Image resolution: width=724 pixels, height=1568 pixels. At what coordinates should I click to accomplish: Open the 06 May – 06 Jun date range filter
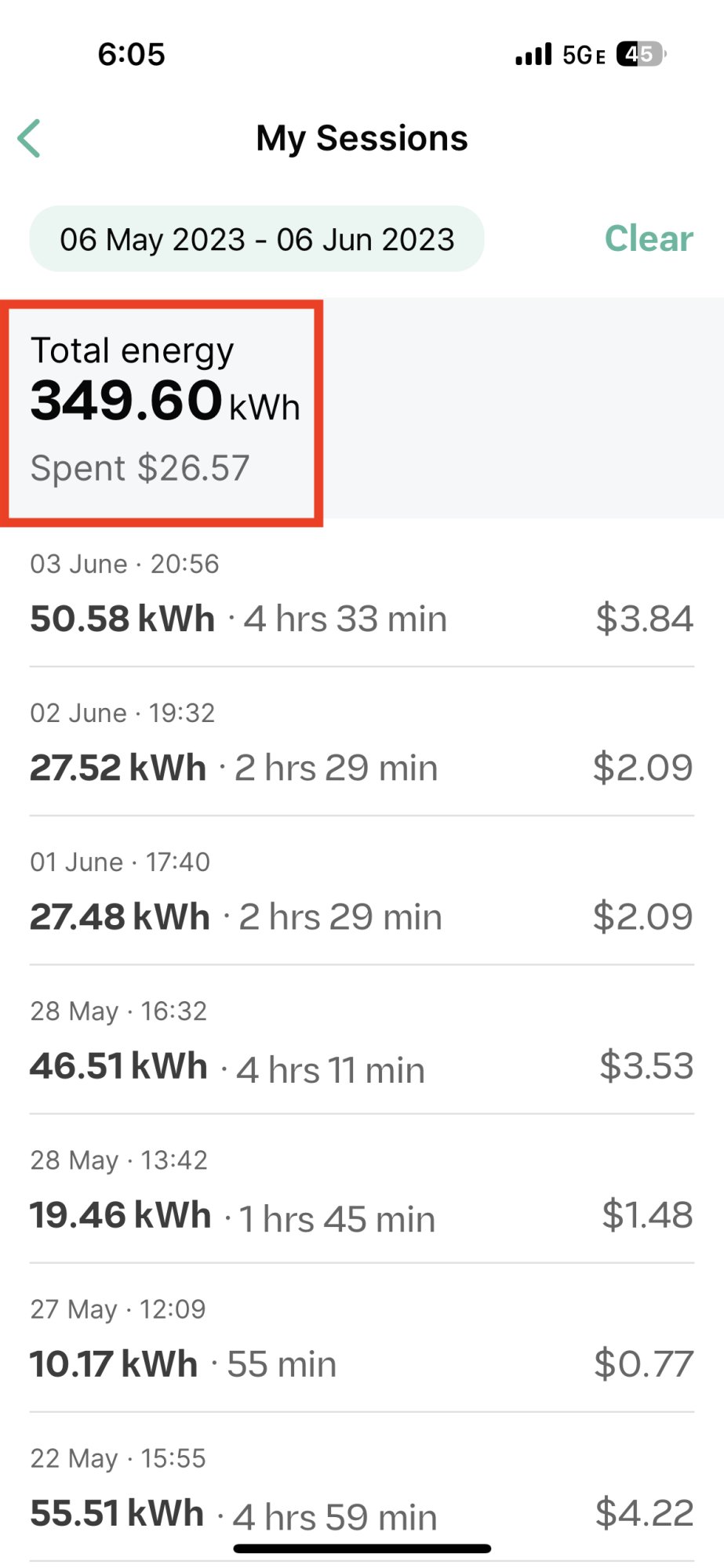[256, 239]
